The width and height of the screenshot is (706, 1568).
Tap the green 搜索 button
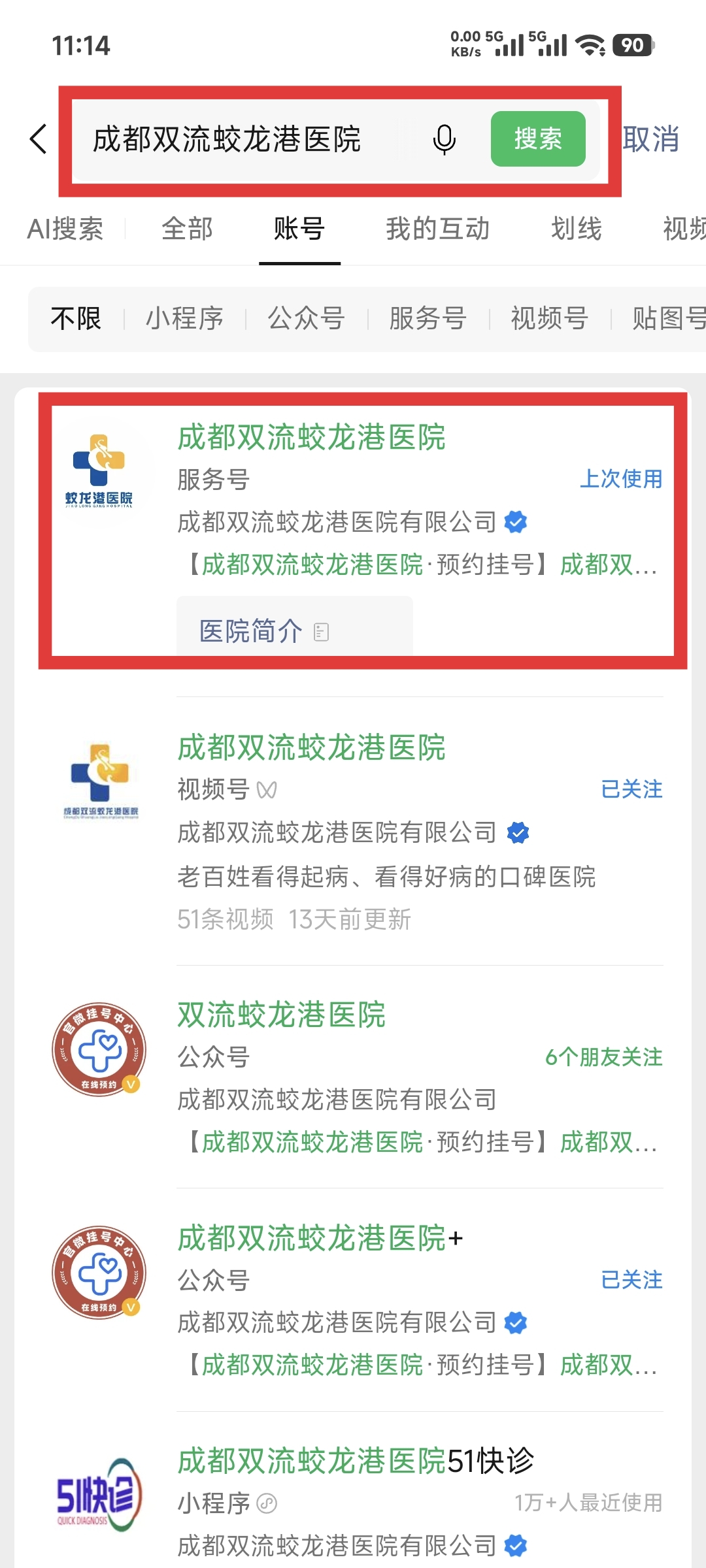(537, 139)
